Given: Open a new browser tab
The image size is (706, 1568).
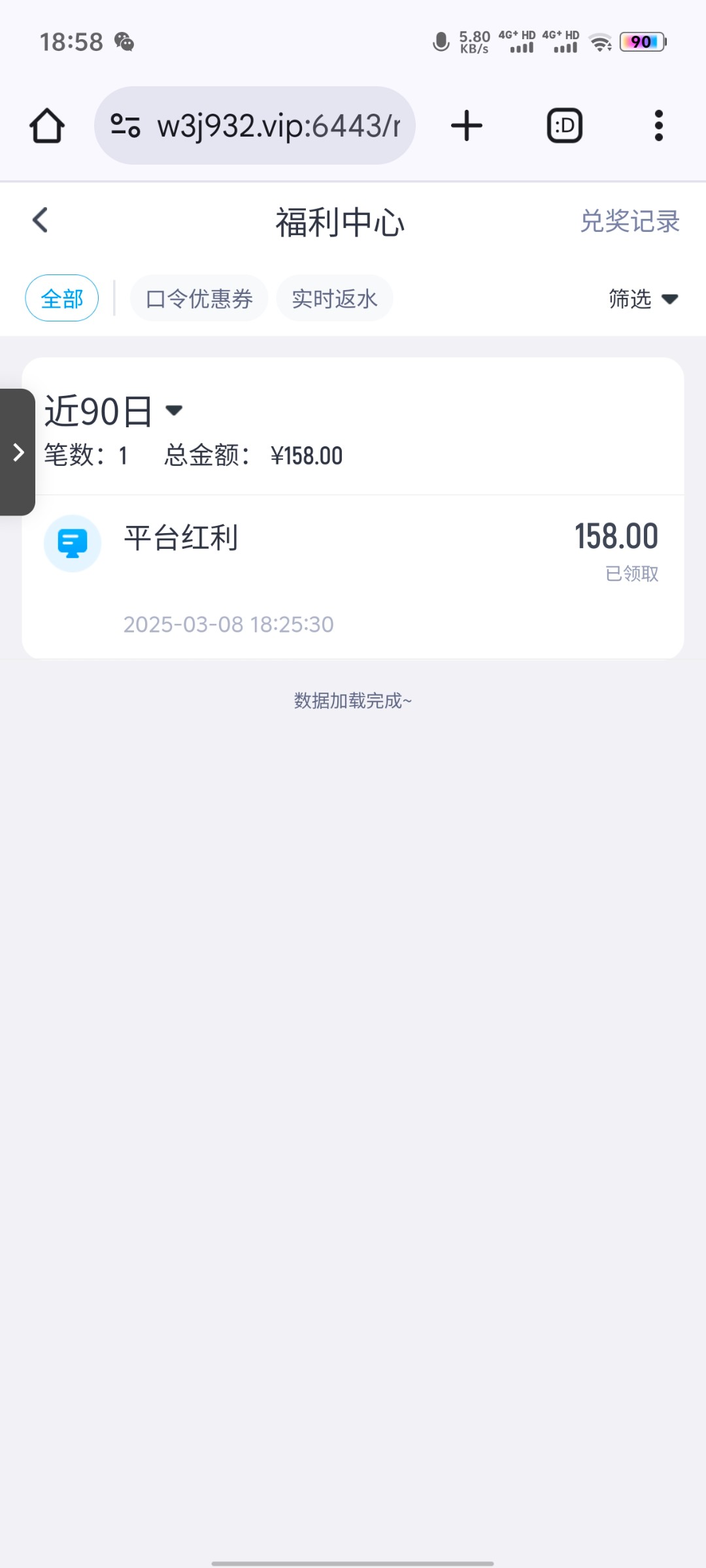Looking at the screenshot, I should pos(467,125).
